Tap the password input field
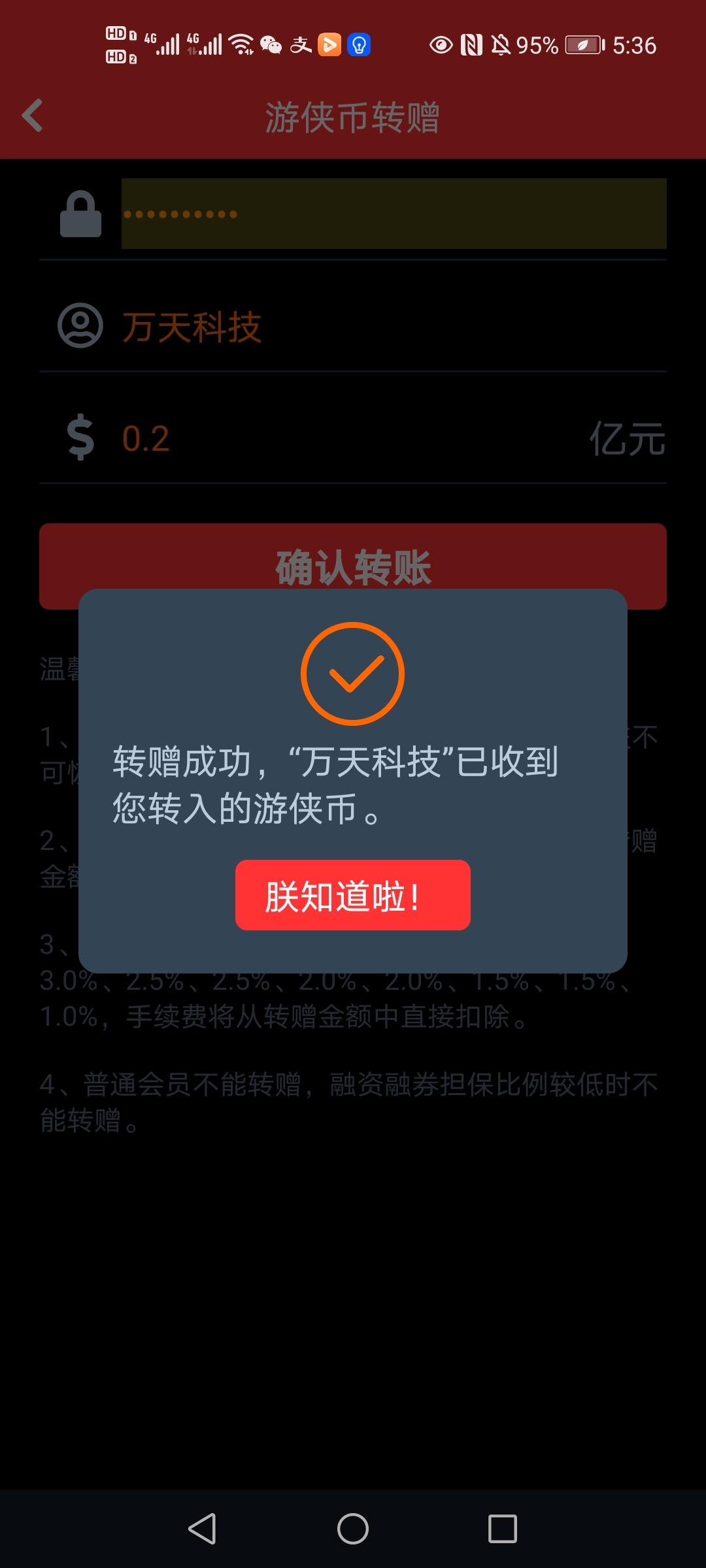Screen dimensions: 706x1568 [x=394, y=214]
